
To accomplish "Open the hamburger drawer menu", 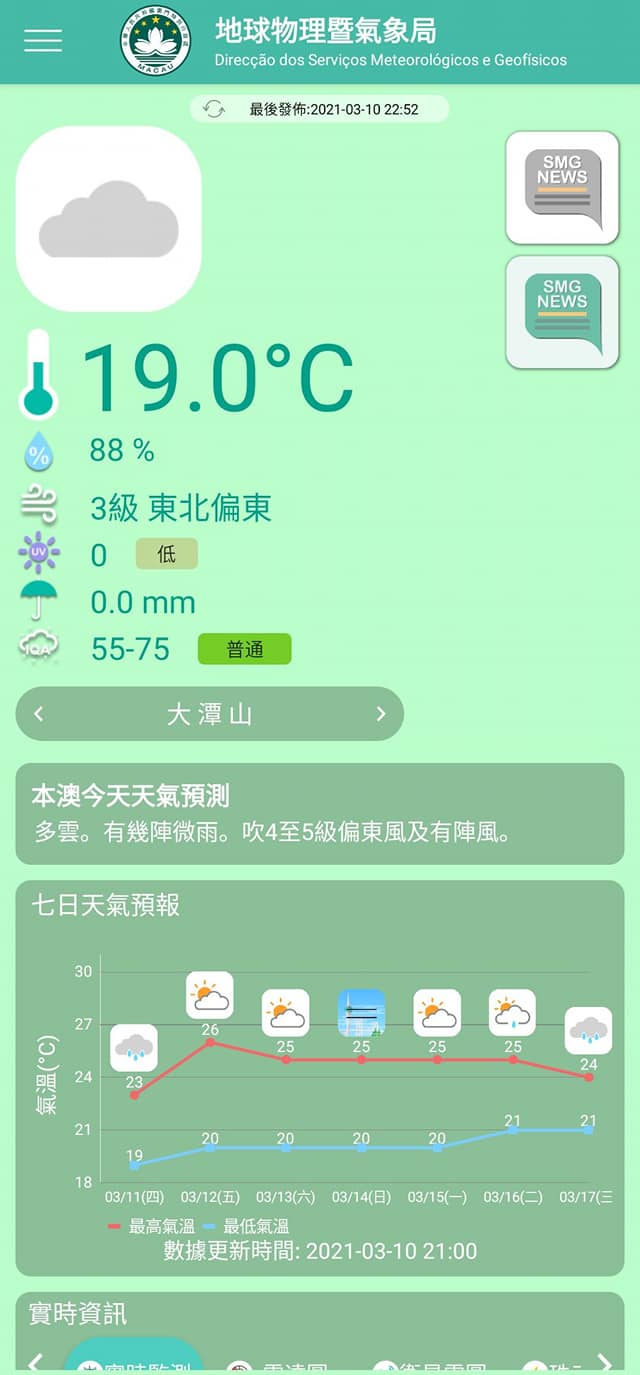I will (x=43, y=40).
